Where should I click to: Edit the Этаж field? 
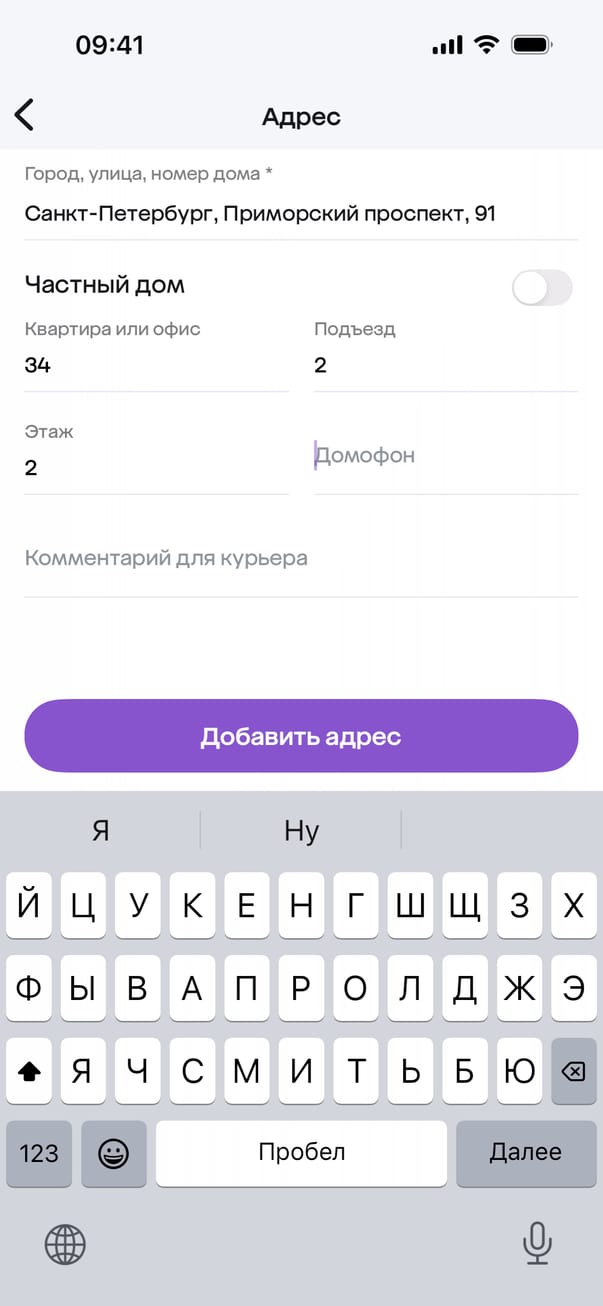click(156, 467)
